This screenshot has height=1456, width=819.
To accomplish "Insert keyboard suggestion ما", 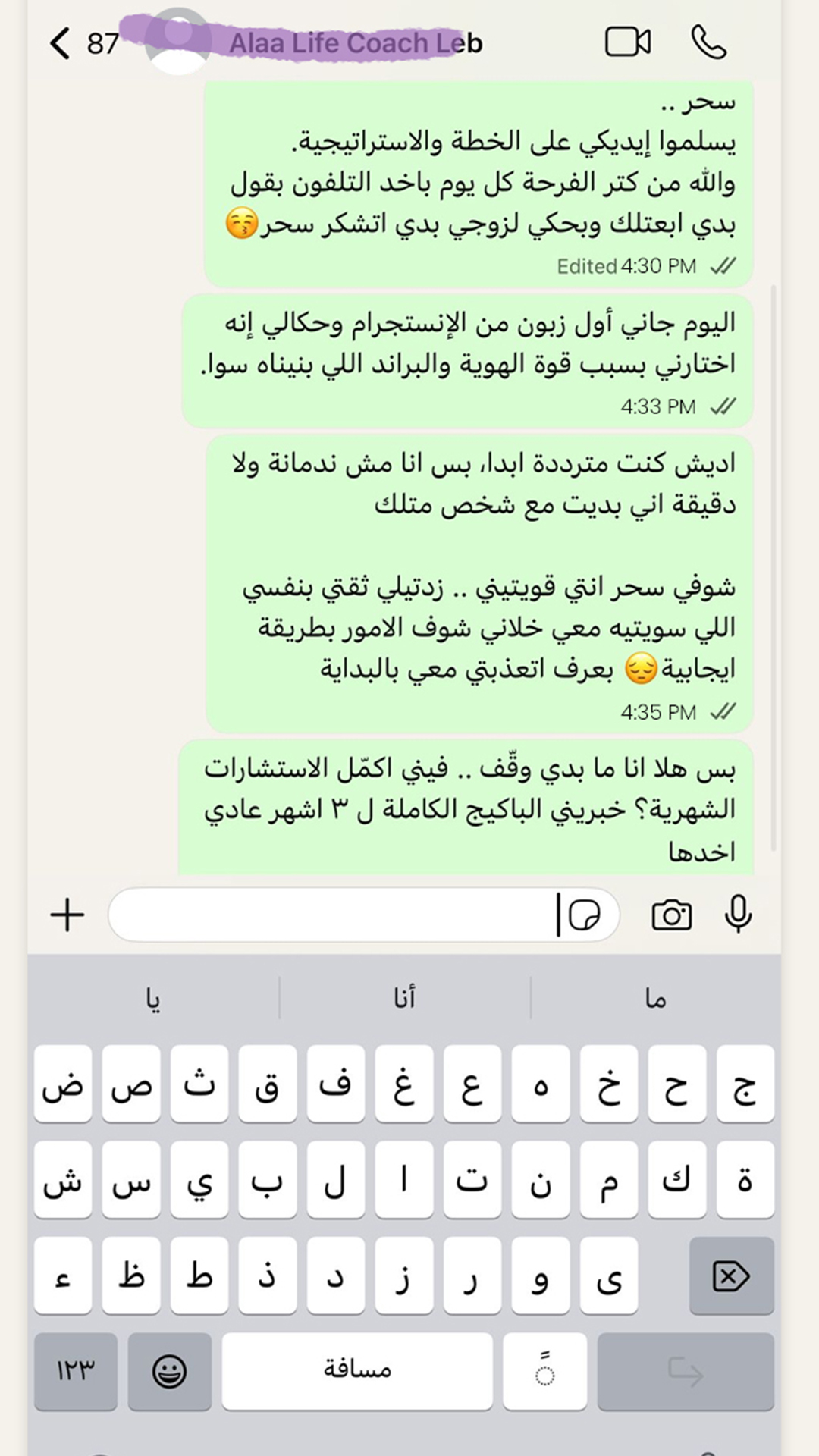I will tap(656, 998).
